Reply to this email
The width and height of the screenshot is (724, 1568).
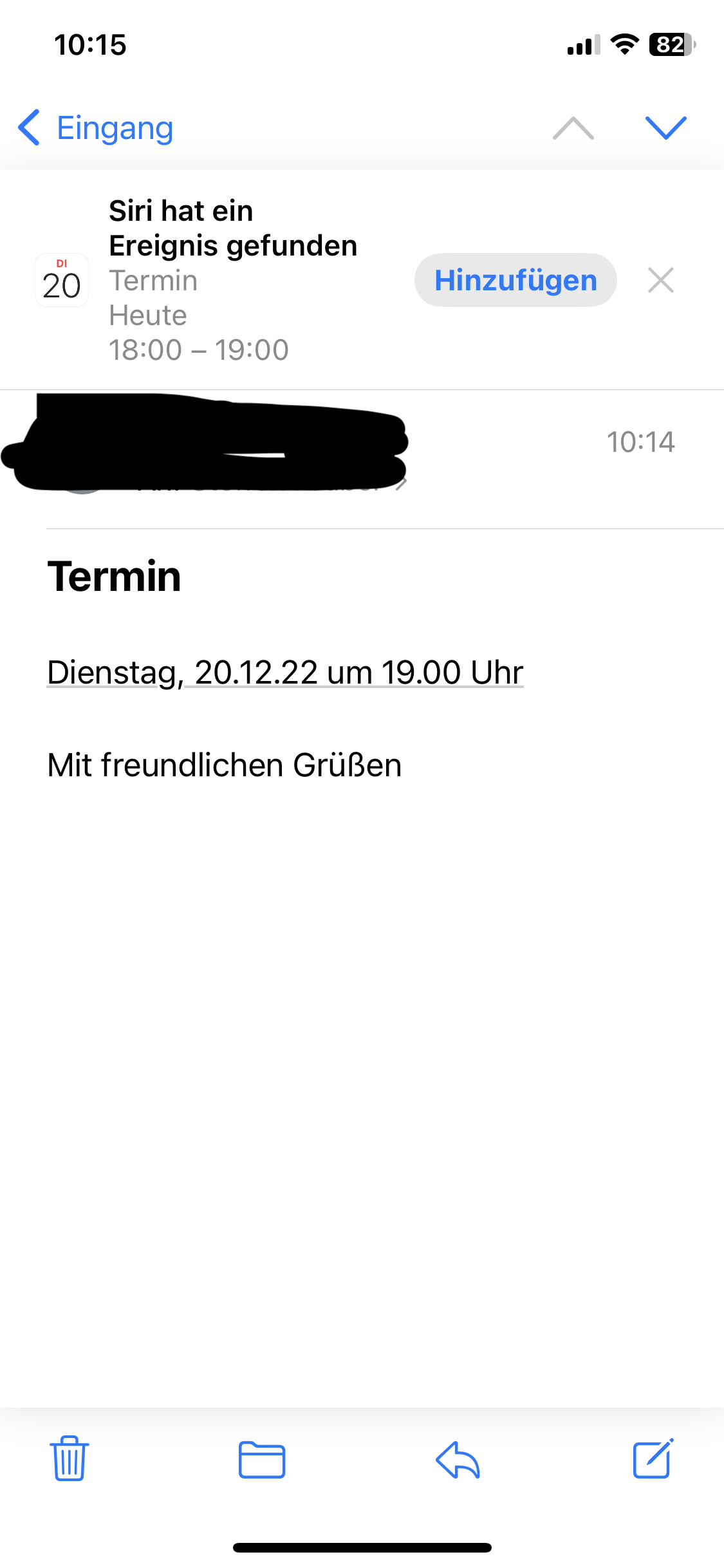click(x=458, y=1459)
